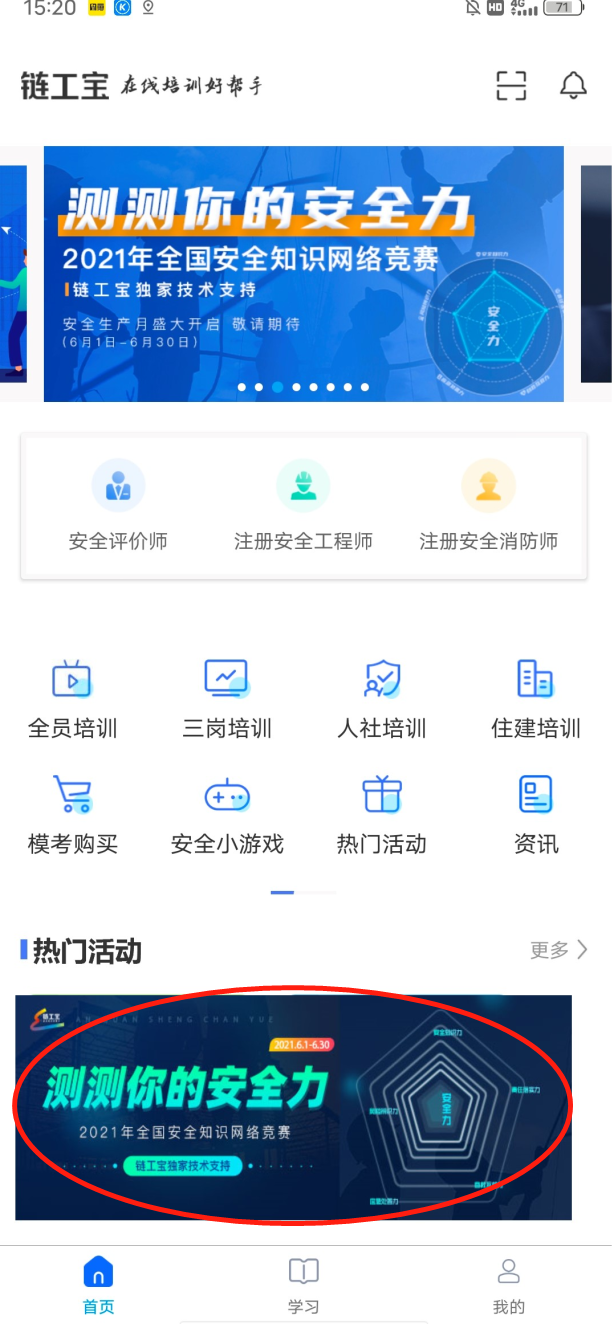Switch to the 首页 tab
This screenshot has width=615, height=1324.
(x=98, y=1285)
